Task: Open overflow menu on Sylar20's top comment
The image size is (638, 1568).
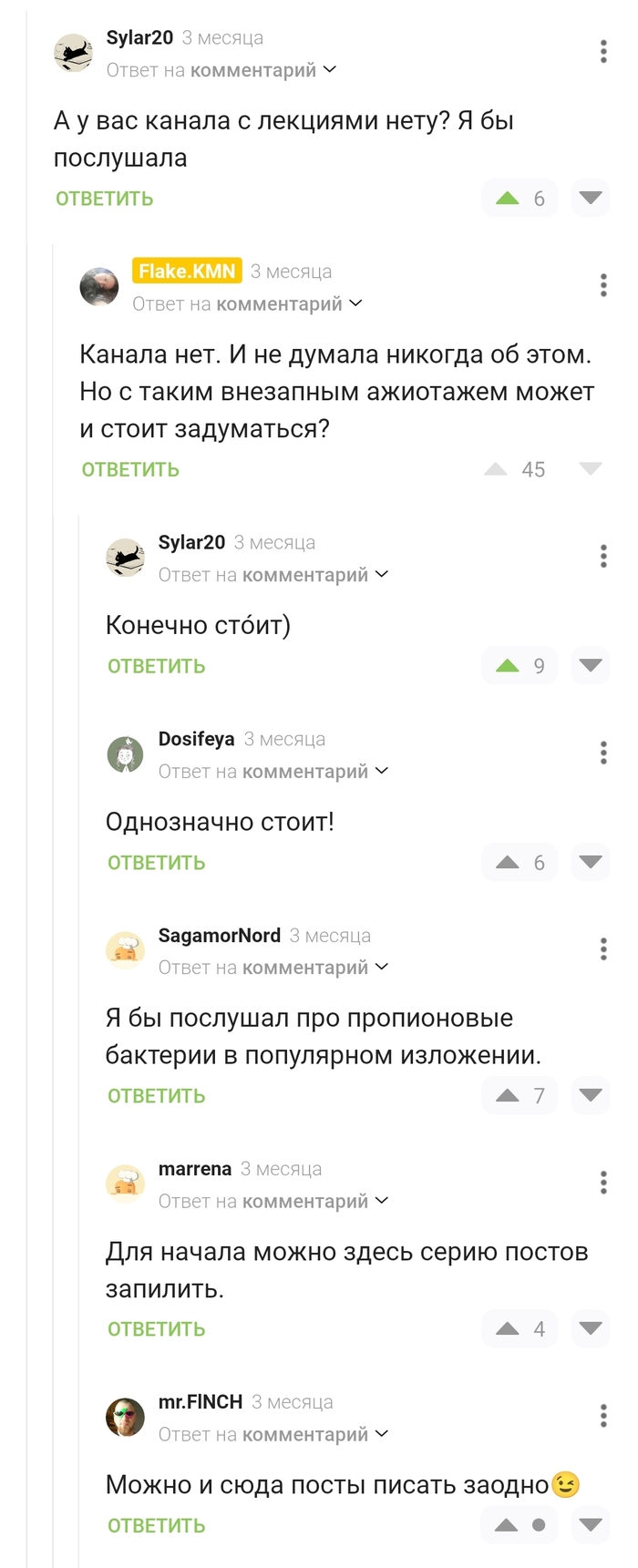Action: [x=603, y=52]
